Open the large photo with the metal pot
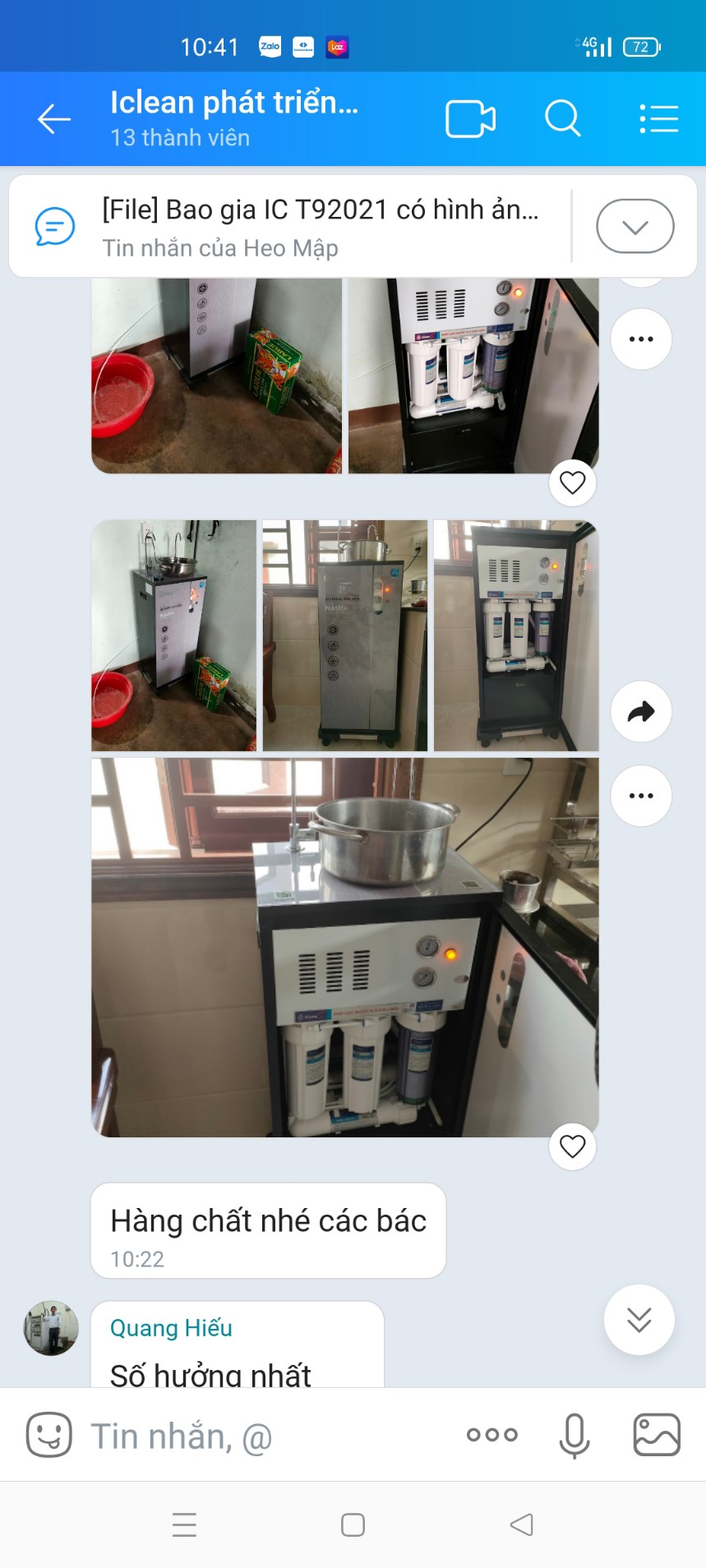The image size is (706, 1568). click(344, 947)
